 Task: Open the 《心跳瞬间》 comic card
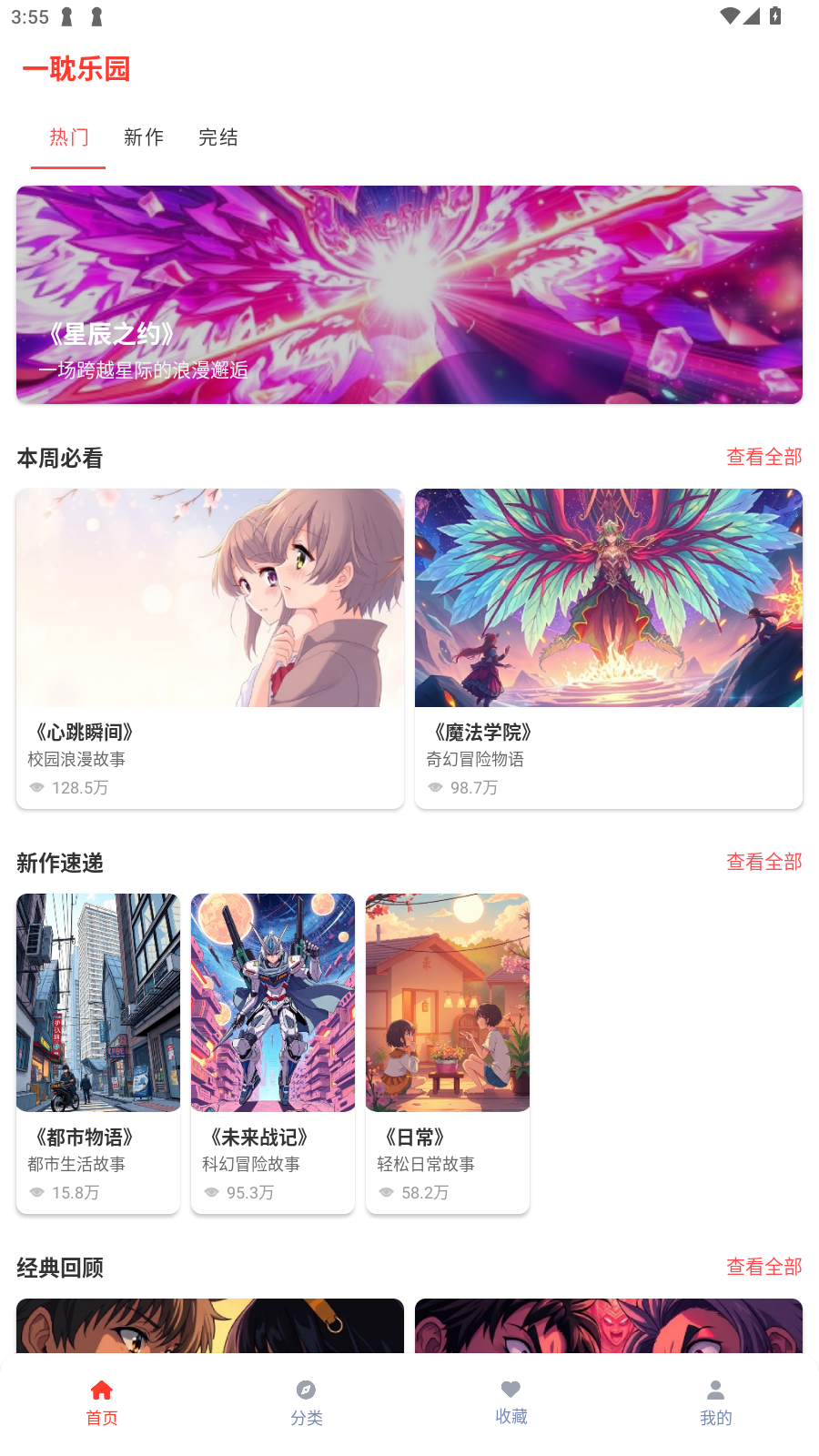click(x=210, y=648)
